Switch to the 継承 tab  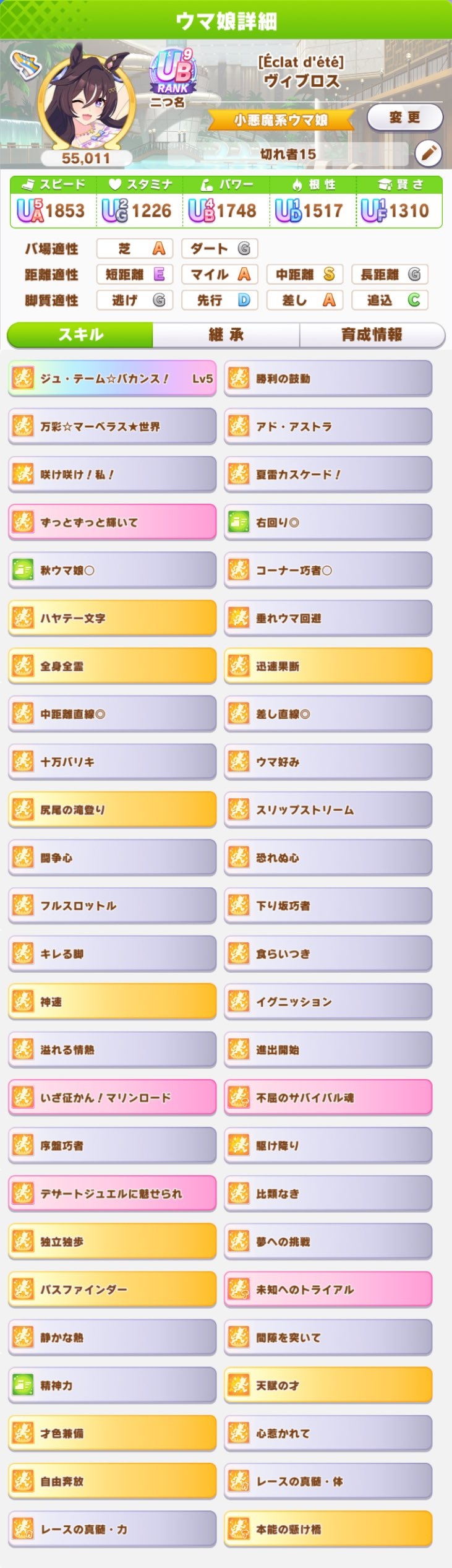tap(226, 335)
